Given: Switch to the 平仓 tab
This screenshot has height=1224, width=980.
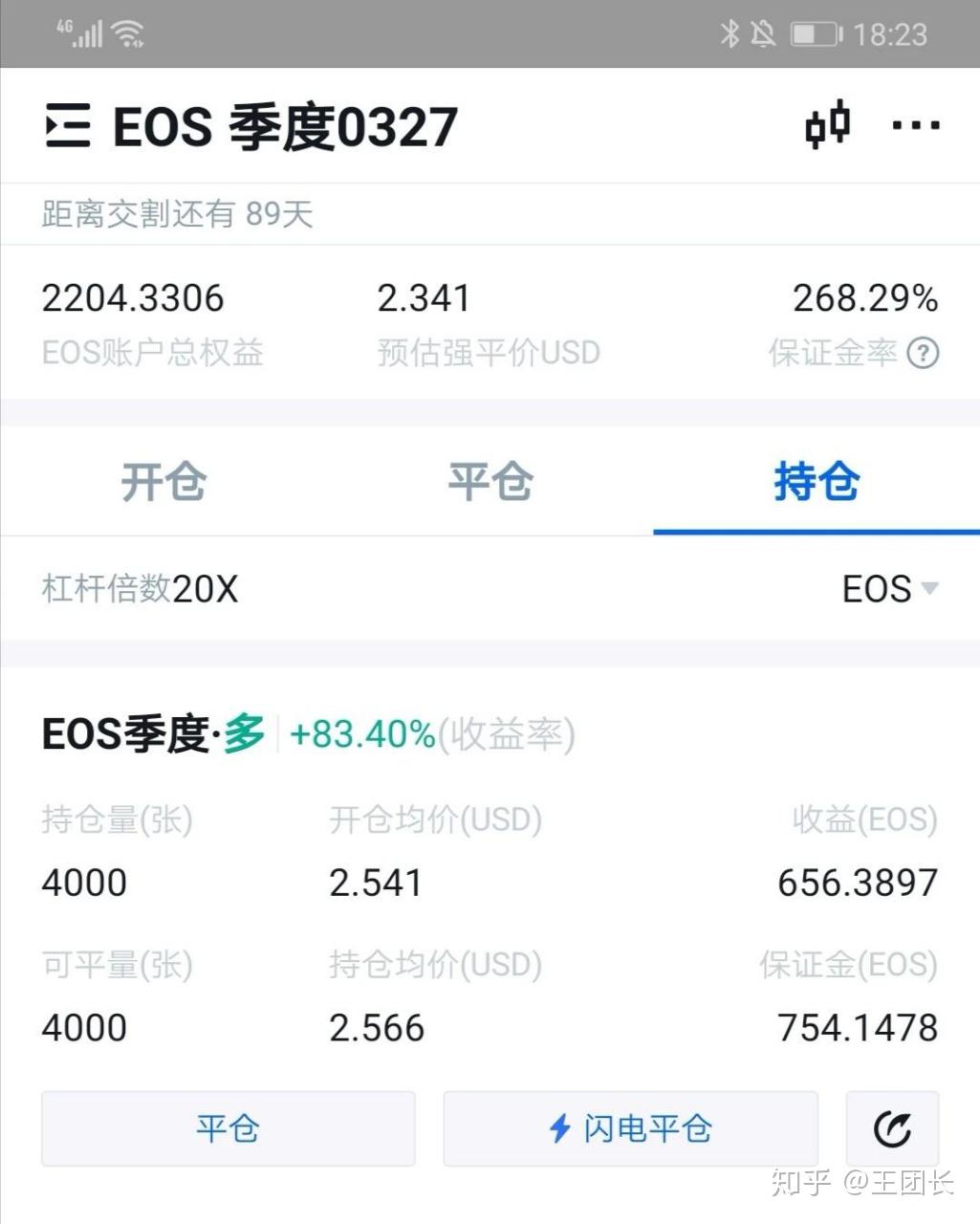Looking at the screenshot, I should tap(490, 481).
